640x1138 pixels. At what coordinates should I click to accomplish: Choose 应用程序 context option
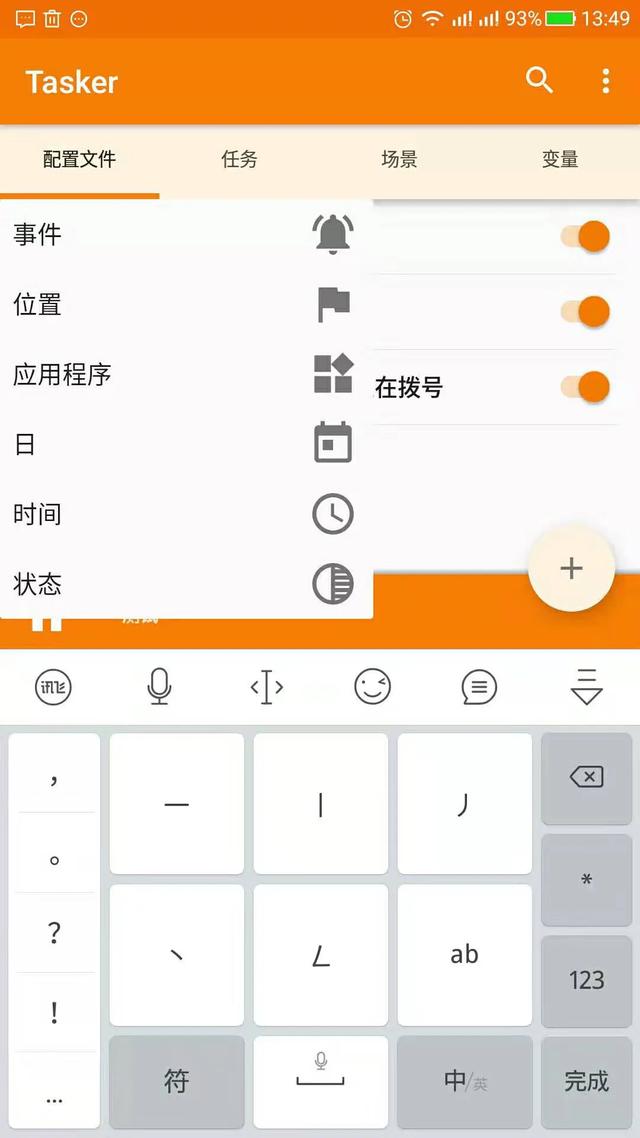[x=186, y=375]
